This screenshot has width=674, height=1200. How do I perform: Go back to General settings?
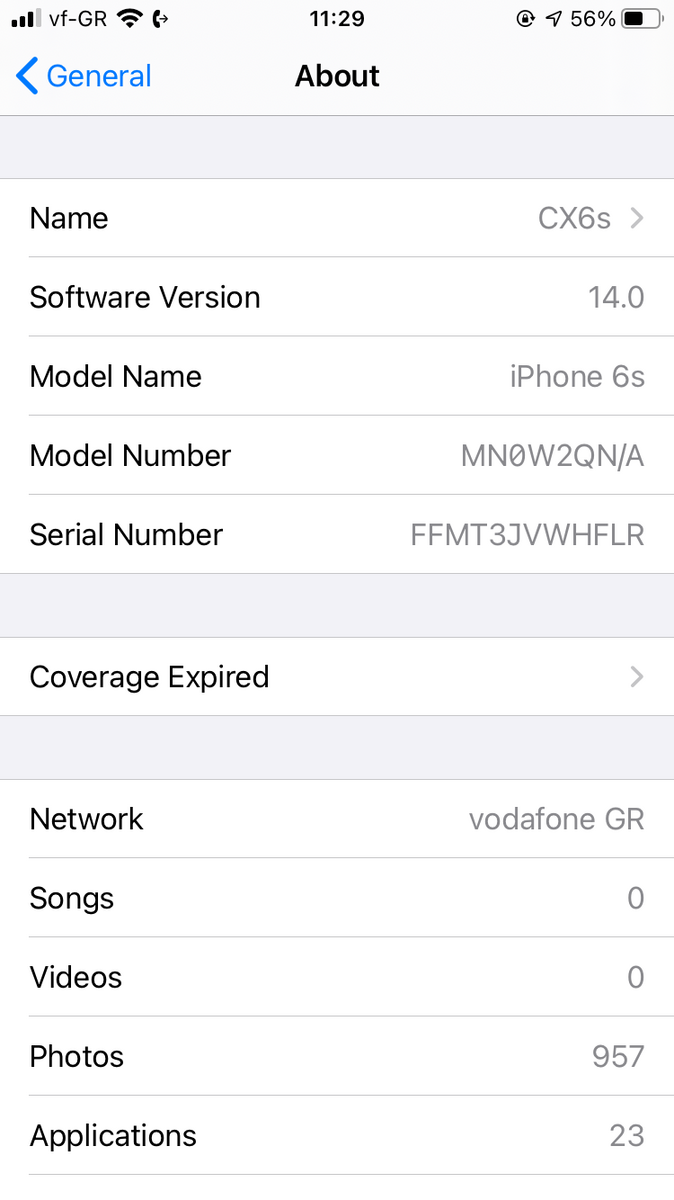point(84,76)
